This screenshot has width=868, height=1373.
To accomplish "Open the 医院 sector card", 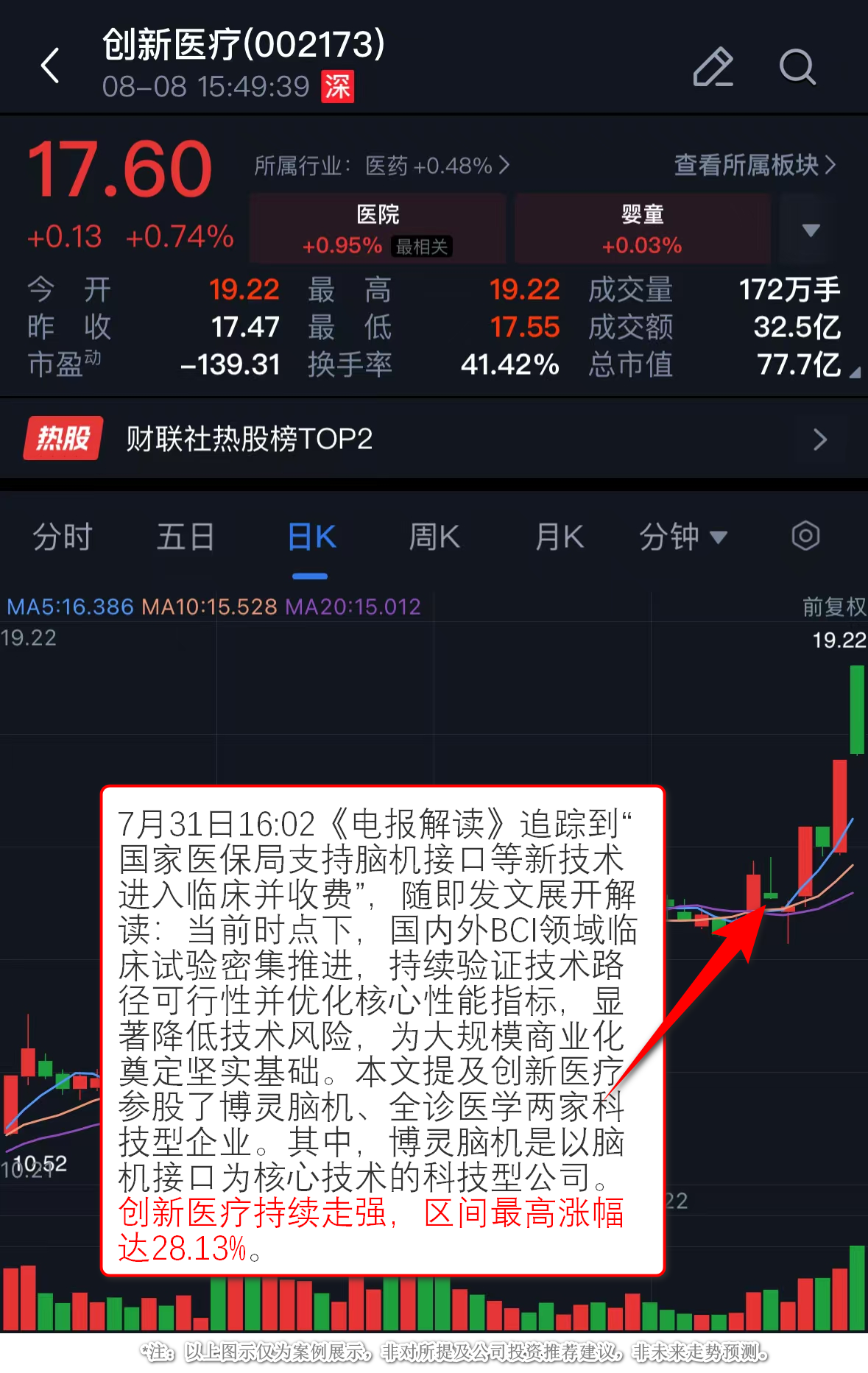I will pos(378,229).
